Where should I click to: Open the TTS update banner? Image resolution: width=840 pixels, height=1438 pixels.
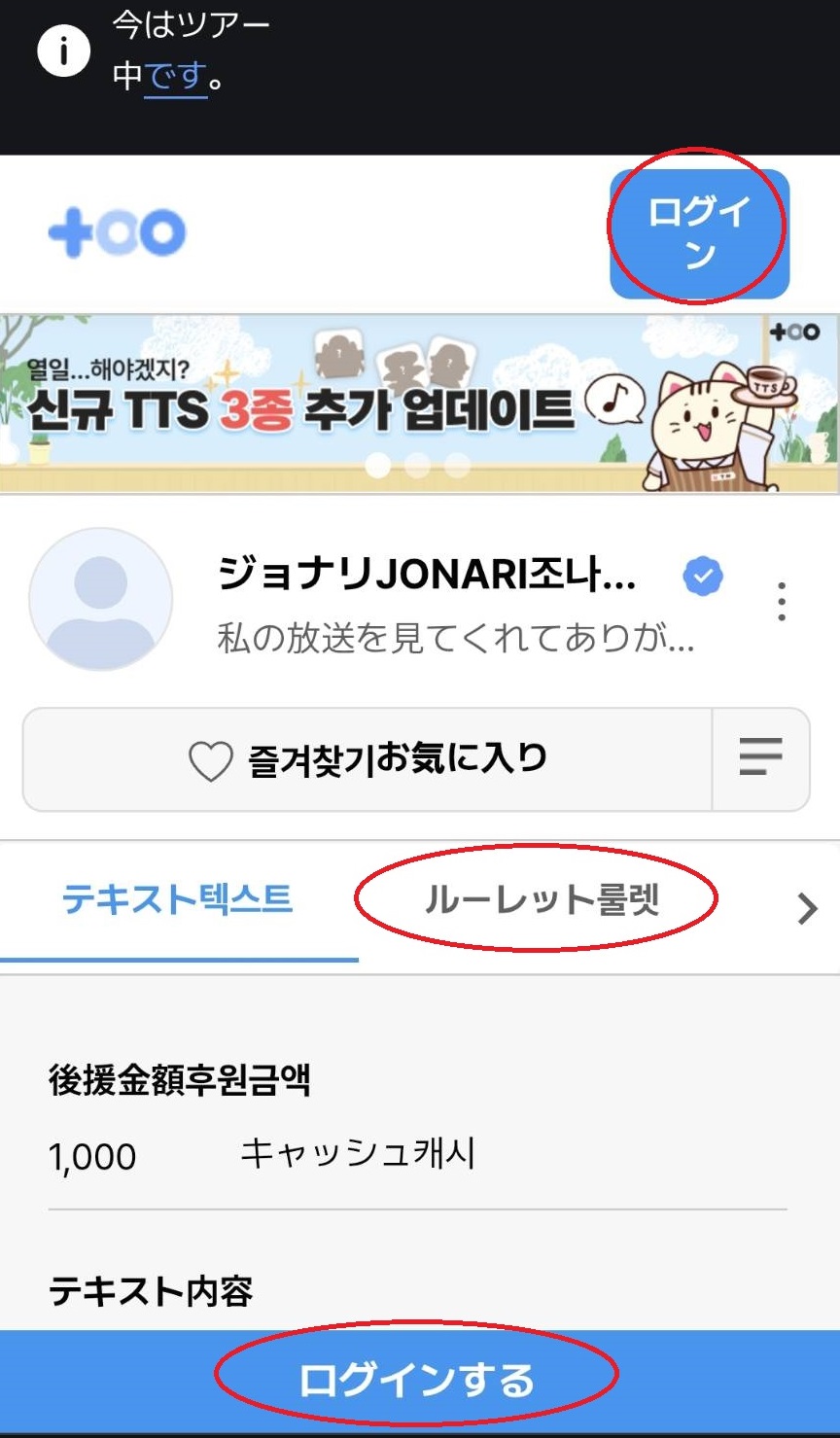click(420, 403)
